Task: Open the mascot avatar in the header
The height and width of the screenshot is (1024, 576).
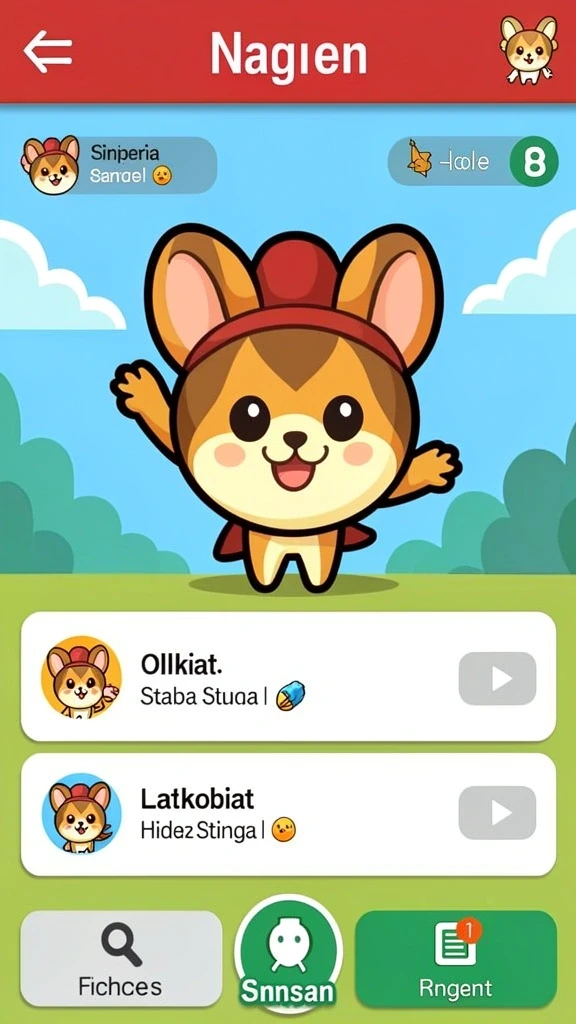Action: (528, 50)
